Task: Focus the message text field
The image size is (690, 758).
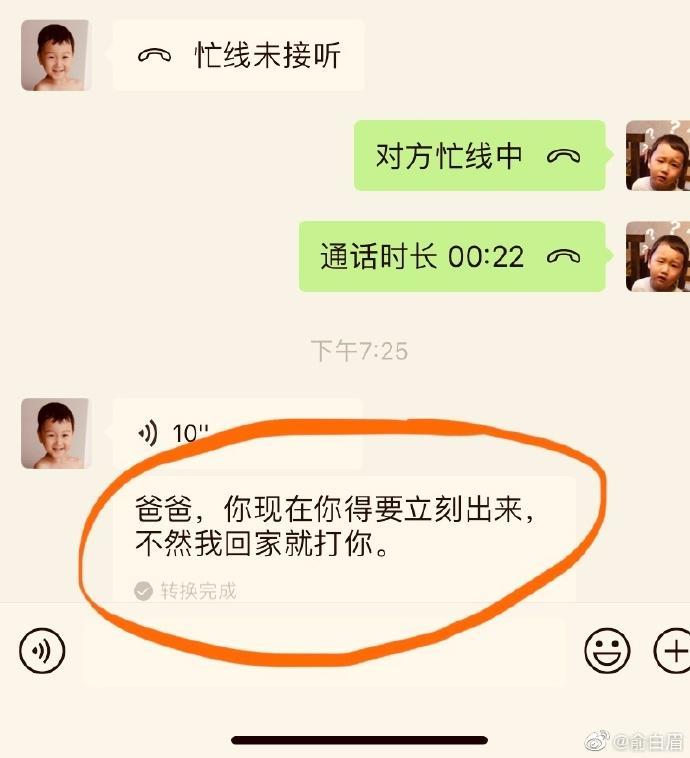Action: 324,652
